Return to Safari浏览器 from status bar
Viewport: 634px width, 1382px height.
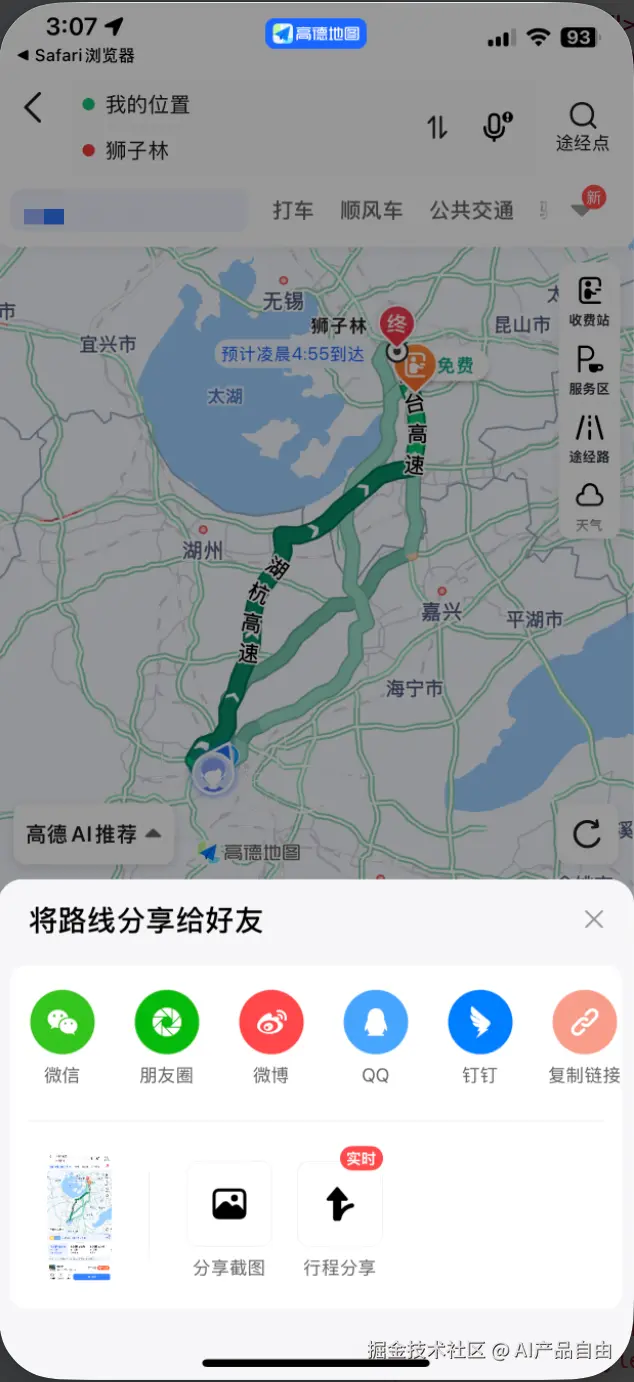point(76,55)
